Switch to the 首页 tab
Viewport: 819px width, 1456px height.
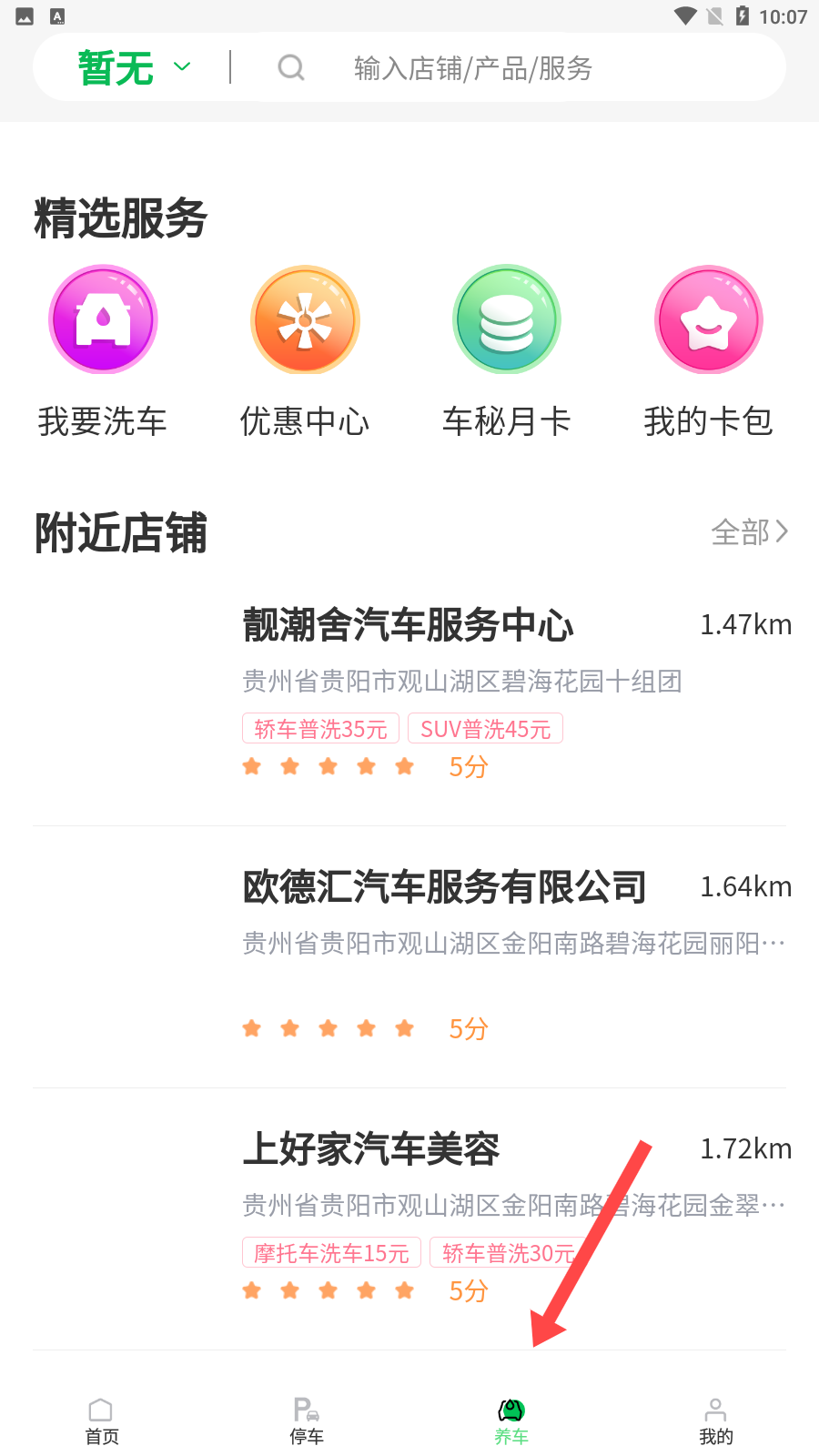pyautogui.click(x=102, y=1421)
